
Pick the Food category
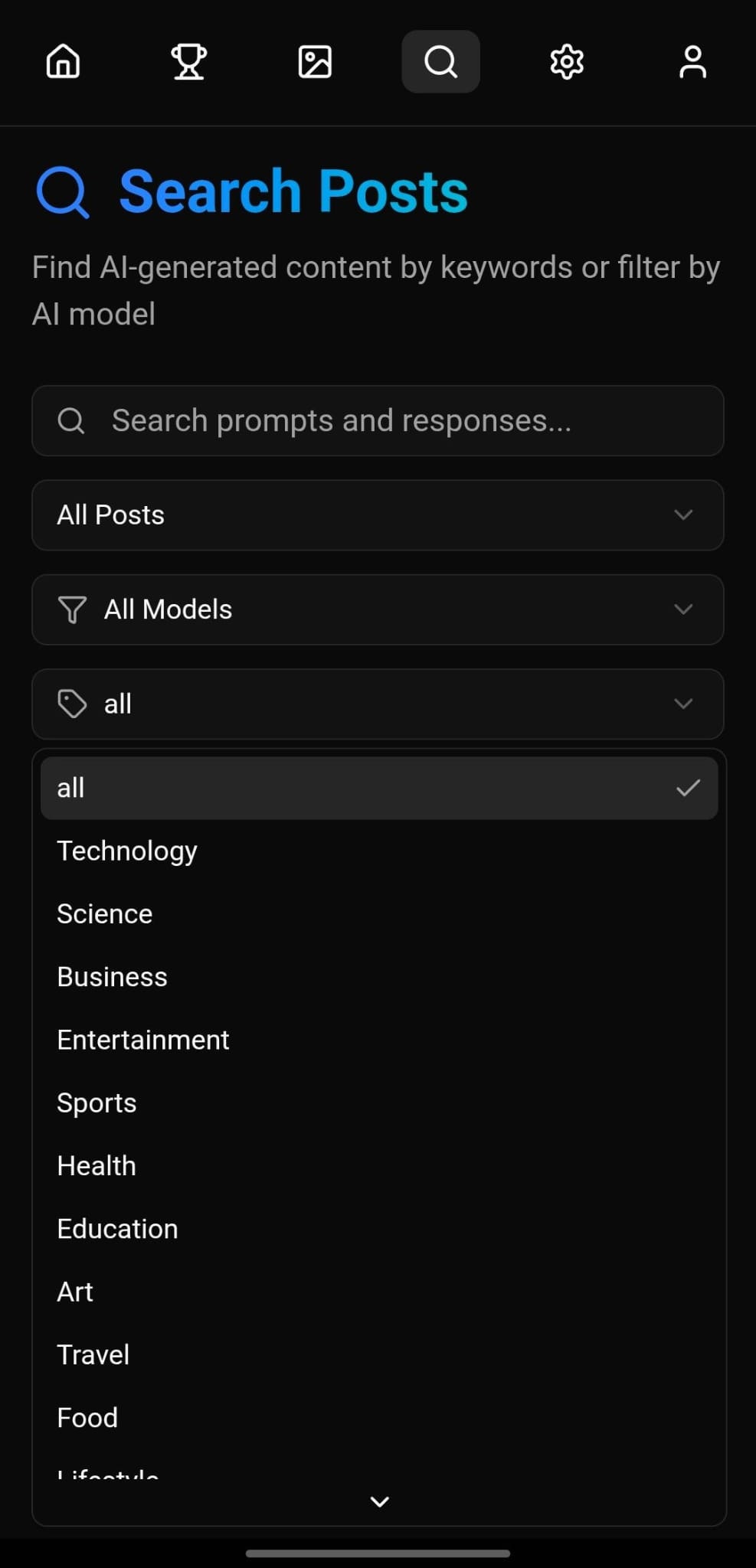coord(87,1417)
